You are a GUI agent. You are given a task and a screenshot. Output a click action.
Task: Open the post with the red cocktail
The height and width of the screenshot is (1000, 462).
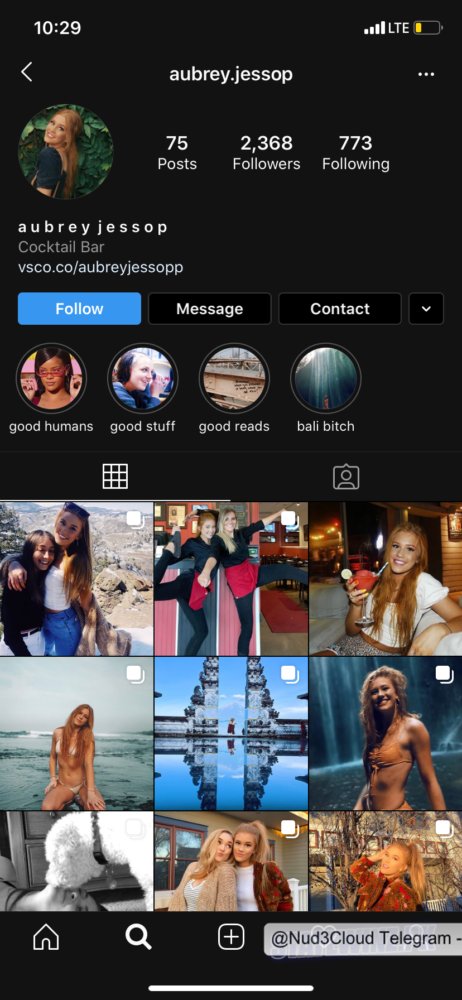click(385, 578)
